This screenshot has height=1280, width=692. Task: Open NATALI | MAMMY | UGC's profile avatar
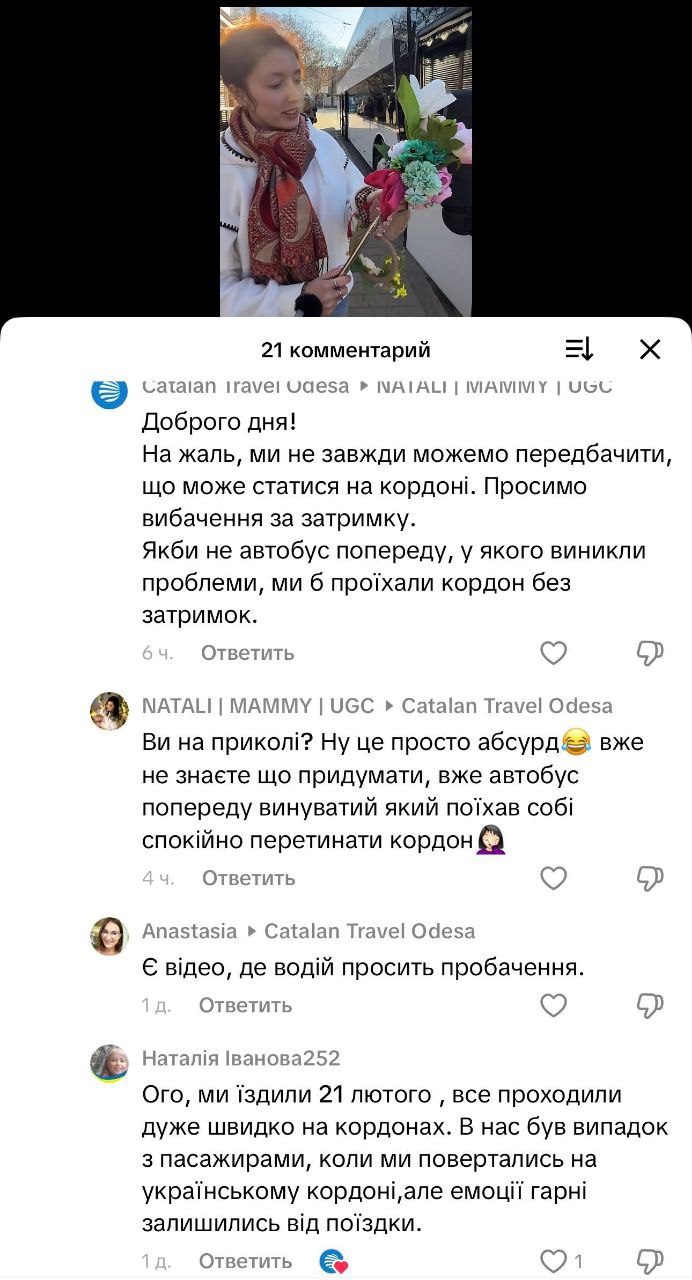coord(109,711)
